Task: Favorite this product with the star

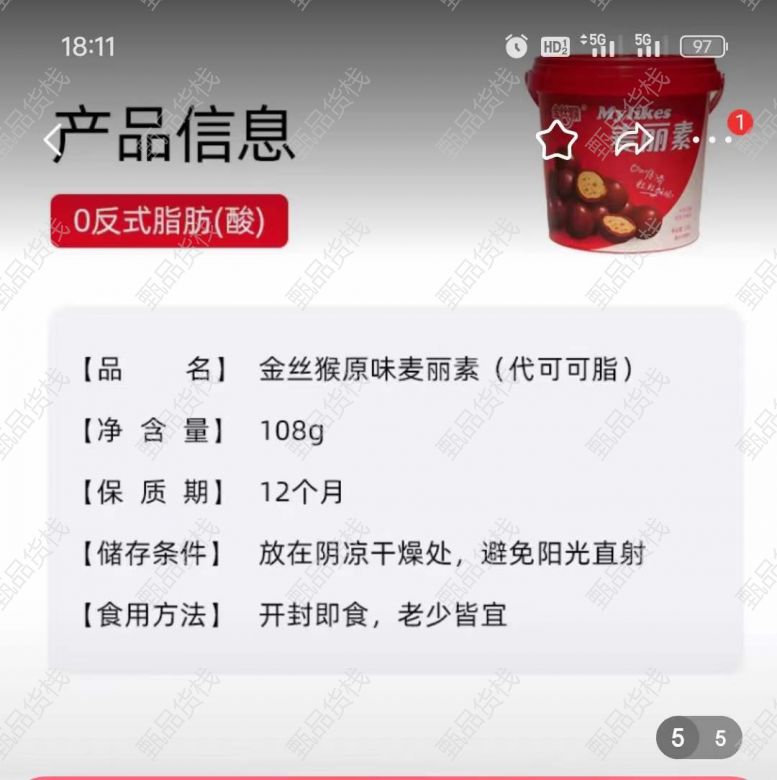Action: coord(556,140)
